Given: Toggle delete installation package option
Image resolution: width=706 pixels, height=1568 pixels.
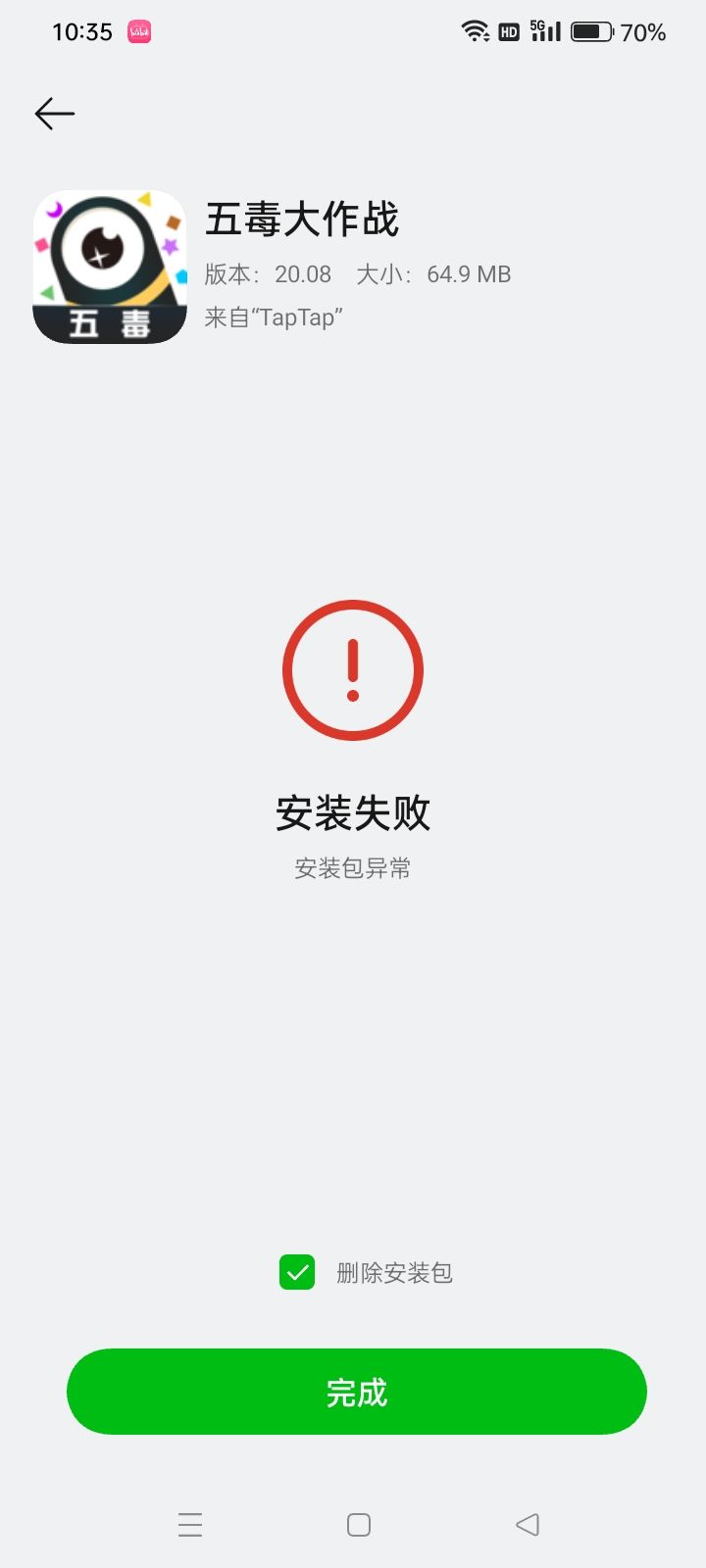Looking at the screenshot, I should click(297, 1273).
